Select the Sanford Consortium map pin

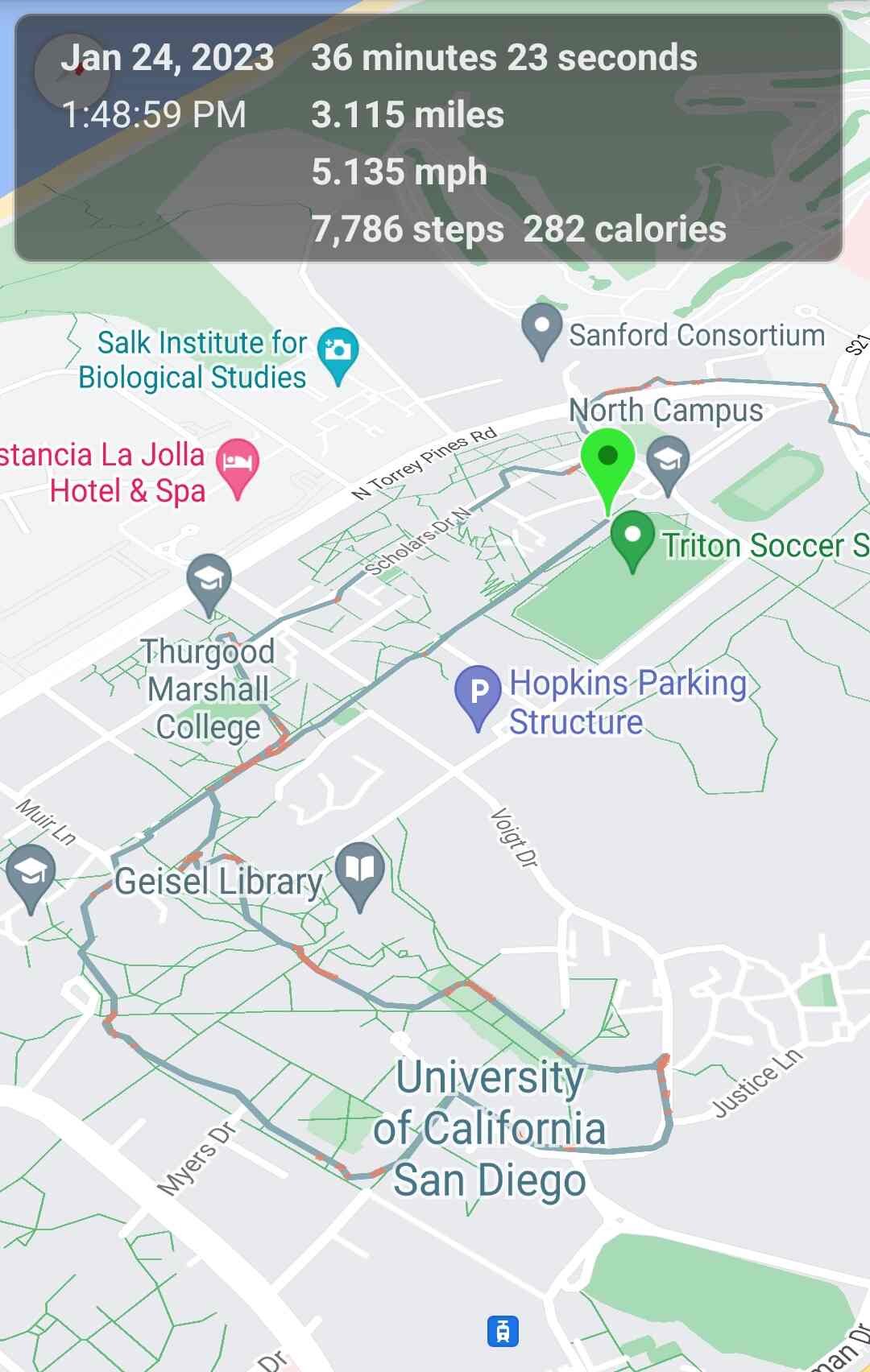coord(541,328)
